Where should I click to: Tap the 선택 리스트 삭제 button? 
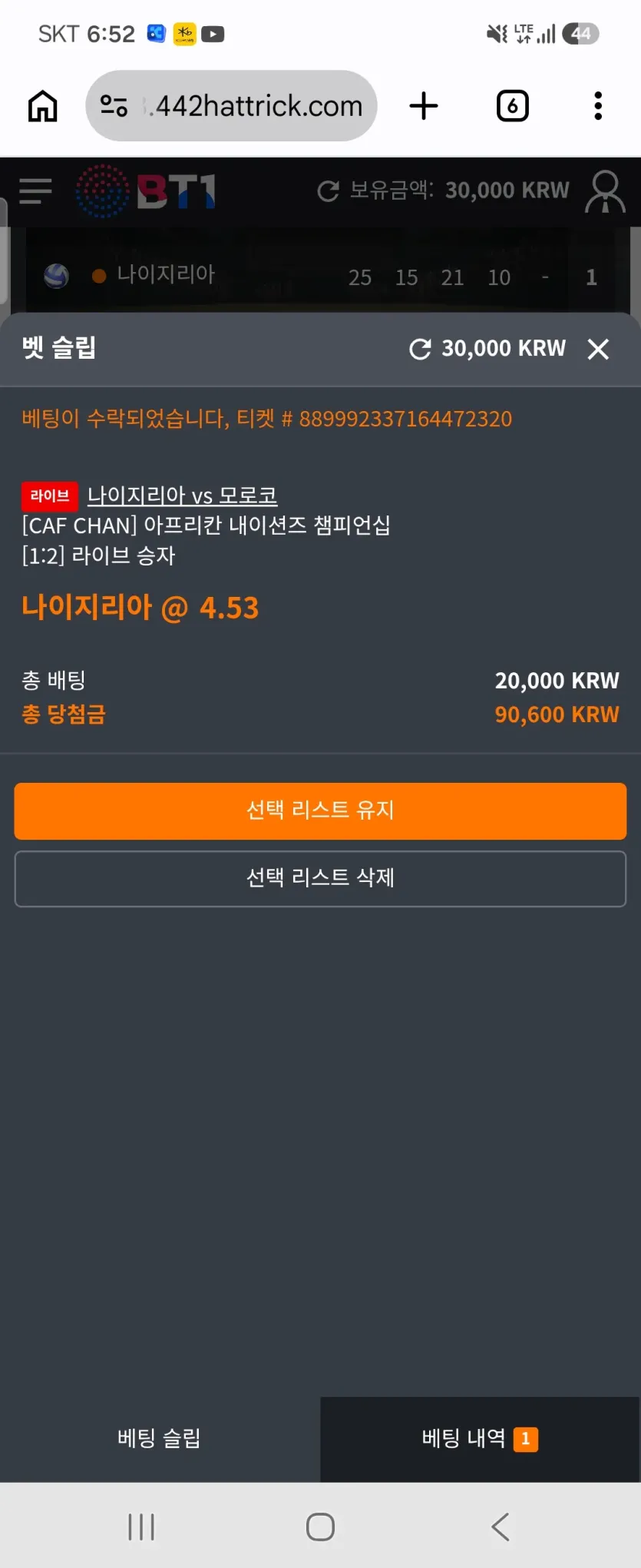[320, 878]
